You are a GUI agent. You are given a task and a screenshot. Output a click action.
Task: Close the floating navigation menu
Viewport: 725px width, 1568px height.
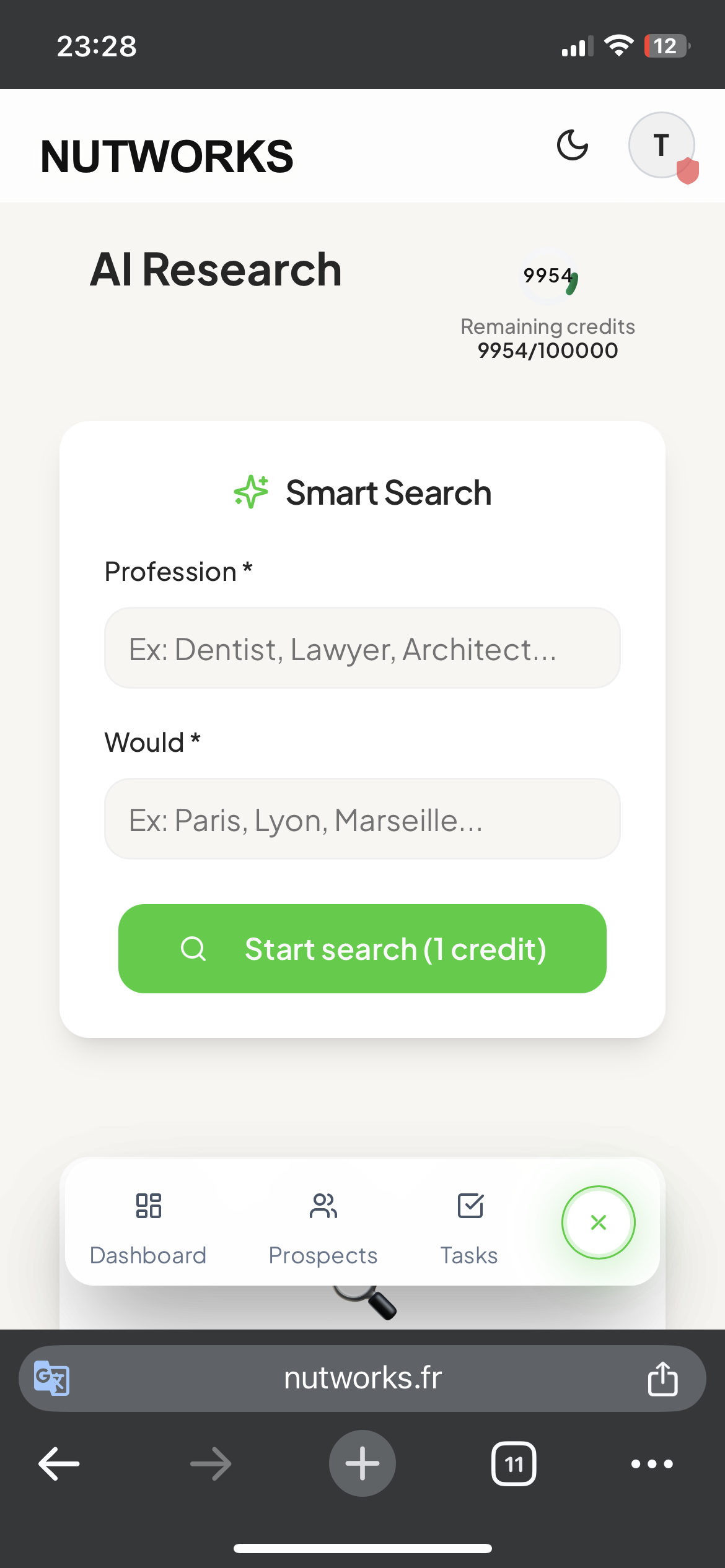pos(598,1222)
